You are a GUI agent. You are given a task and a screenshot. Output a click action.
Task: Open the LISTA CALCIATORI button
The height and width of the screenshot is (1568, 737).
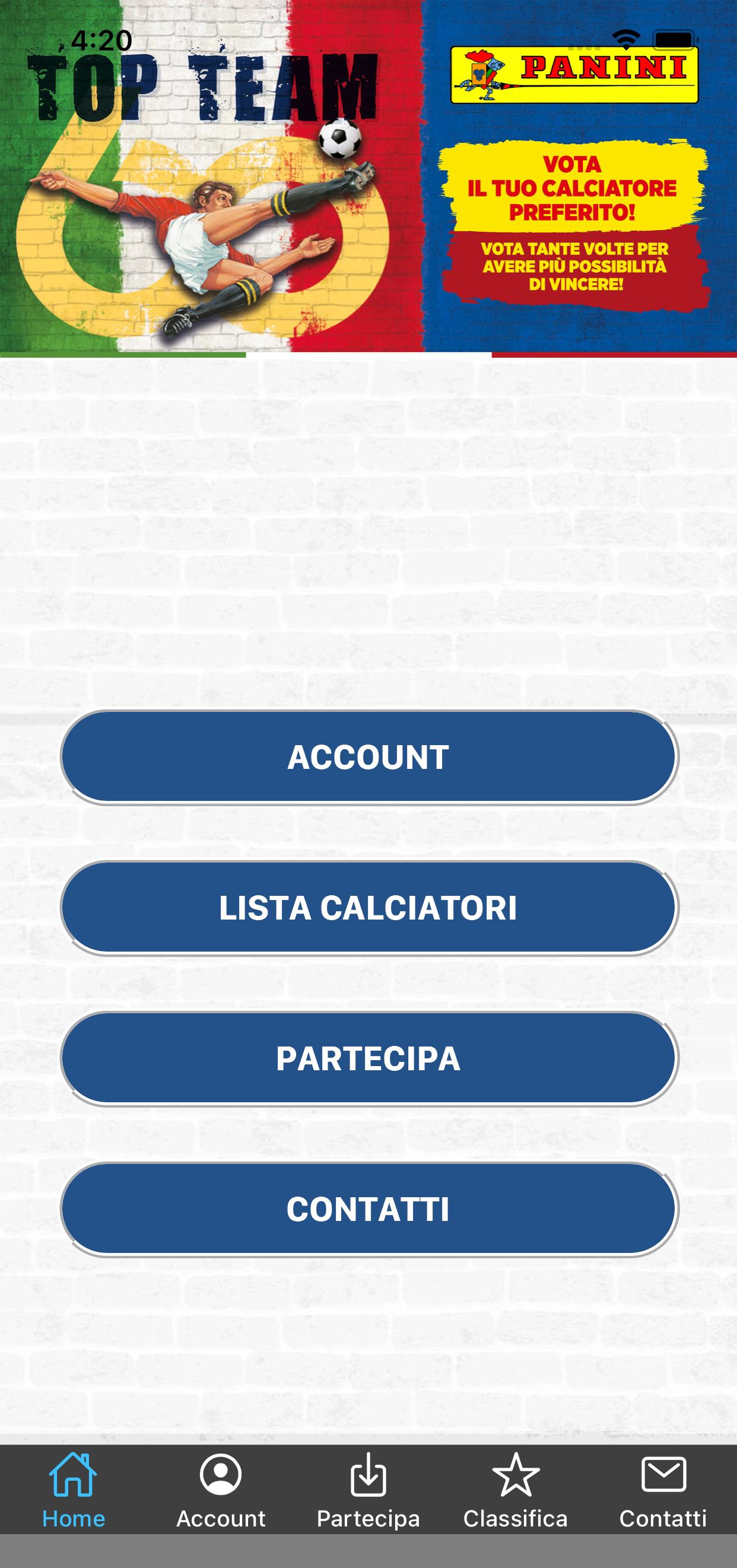pyautogui.click(x=368, y=908)
